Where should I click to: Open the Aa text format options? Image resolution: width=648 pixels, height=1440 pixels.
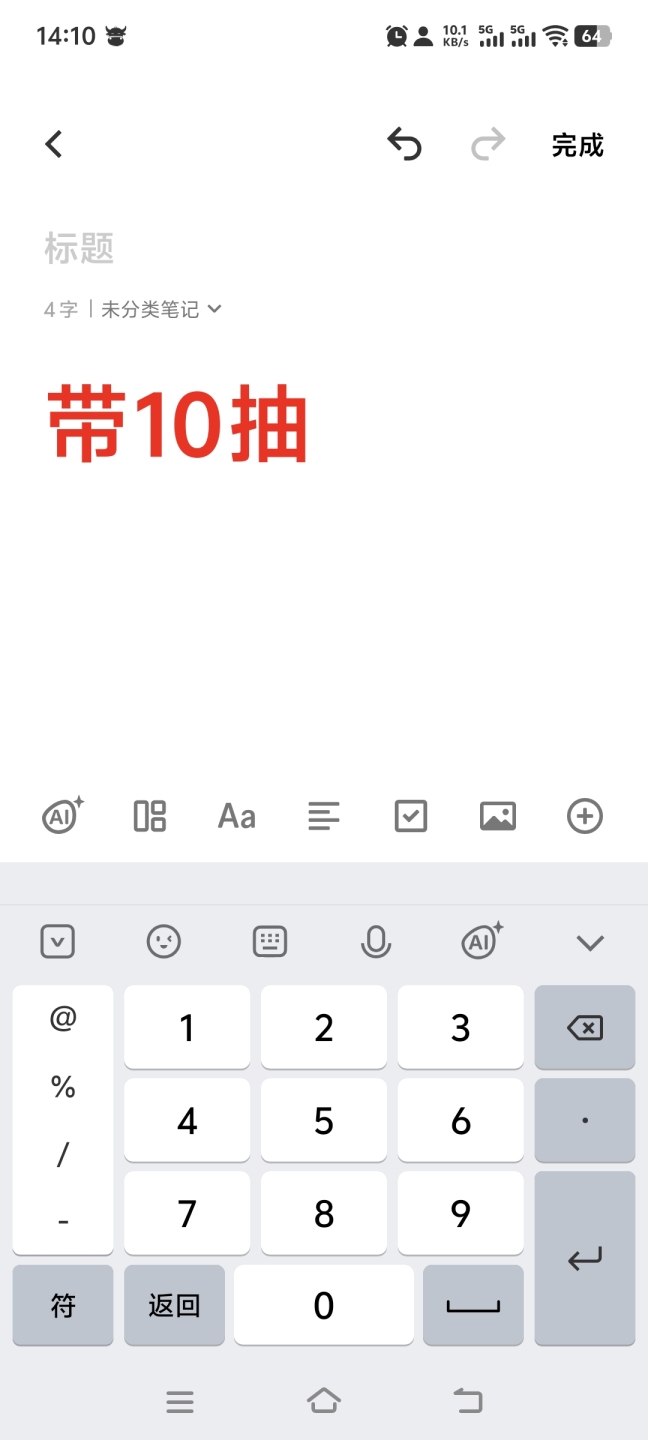(237, 816)
